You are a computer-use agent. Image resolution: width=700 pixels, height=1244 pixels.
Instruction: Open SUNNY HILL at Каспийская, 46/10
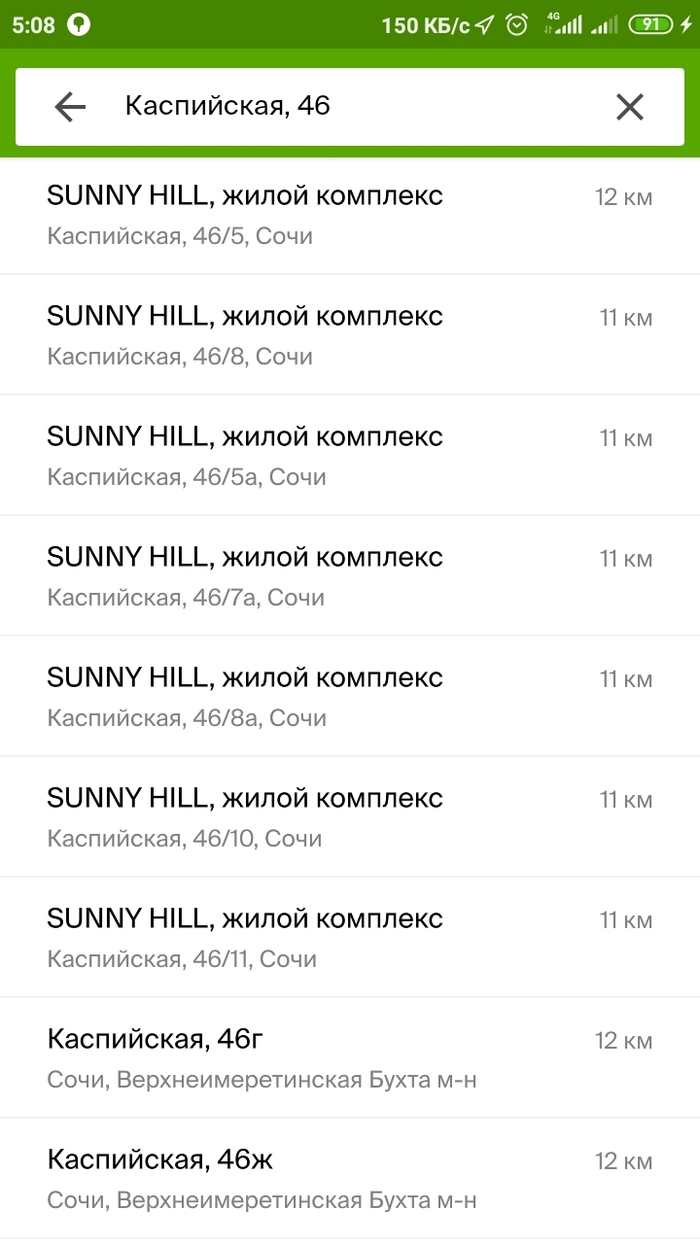click(x=349, y=817)
